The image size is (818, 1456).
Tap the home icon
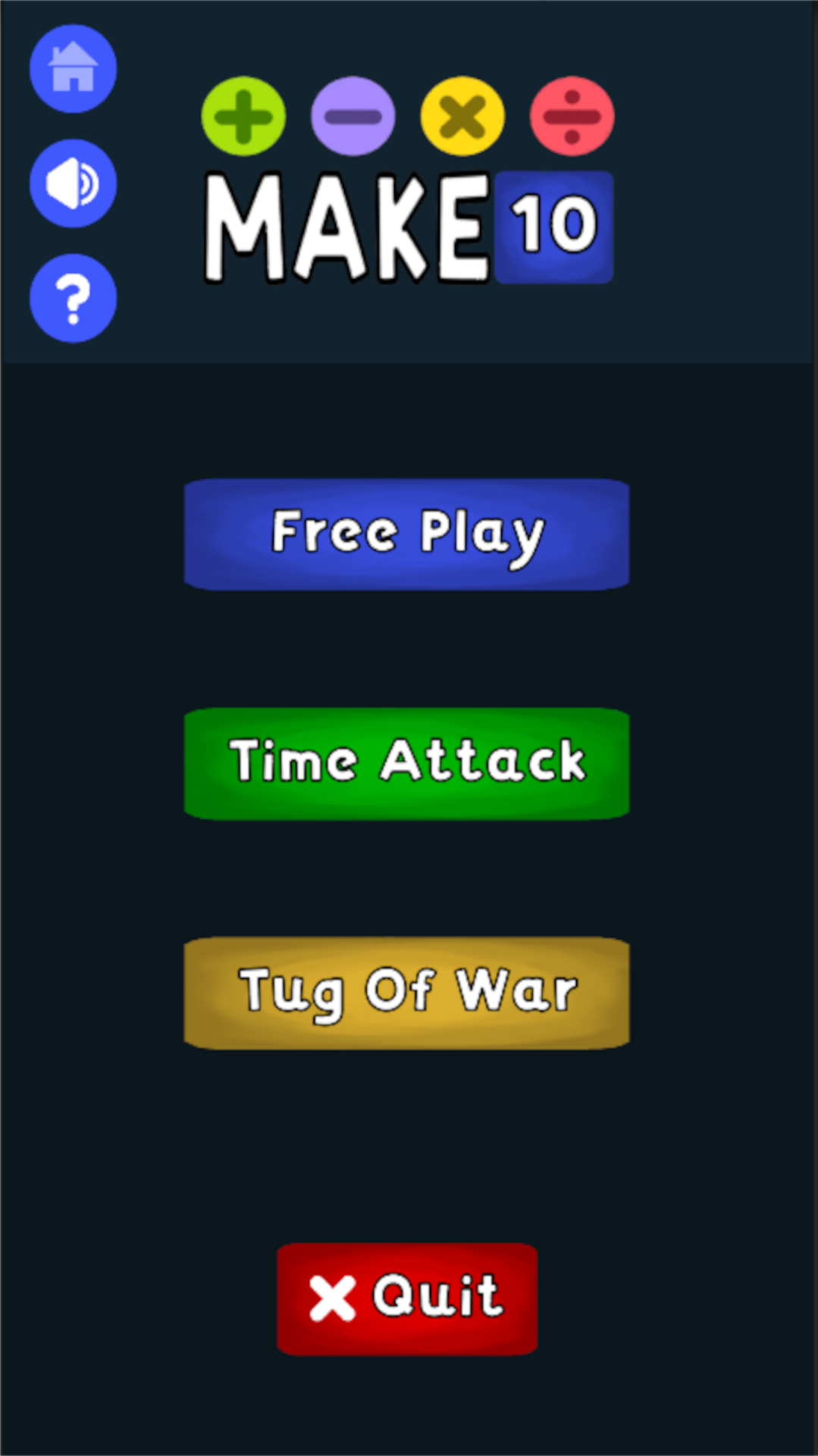[73, 69]
